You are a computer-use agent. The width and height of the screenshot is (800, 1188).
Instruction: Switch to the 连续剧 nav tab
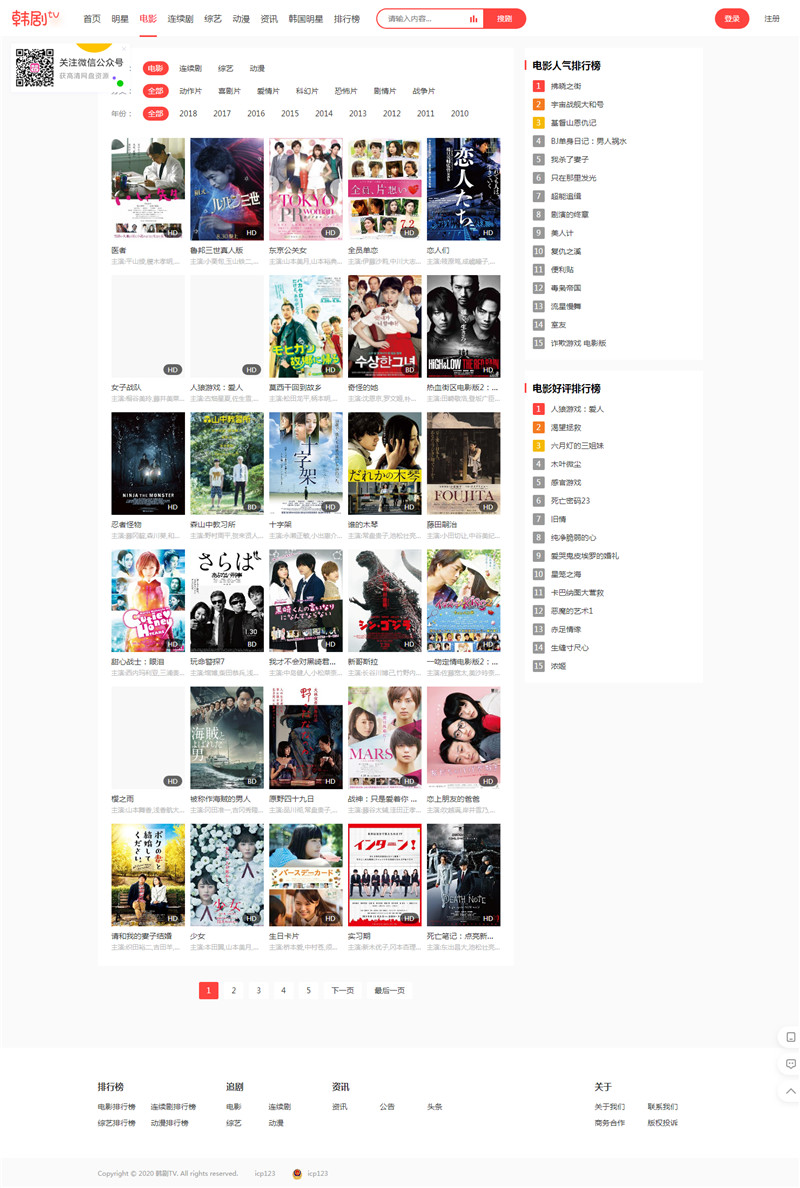point(180,19)
